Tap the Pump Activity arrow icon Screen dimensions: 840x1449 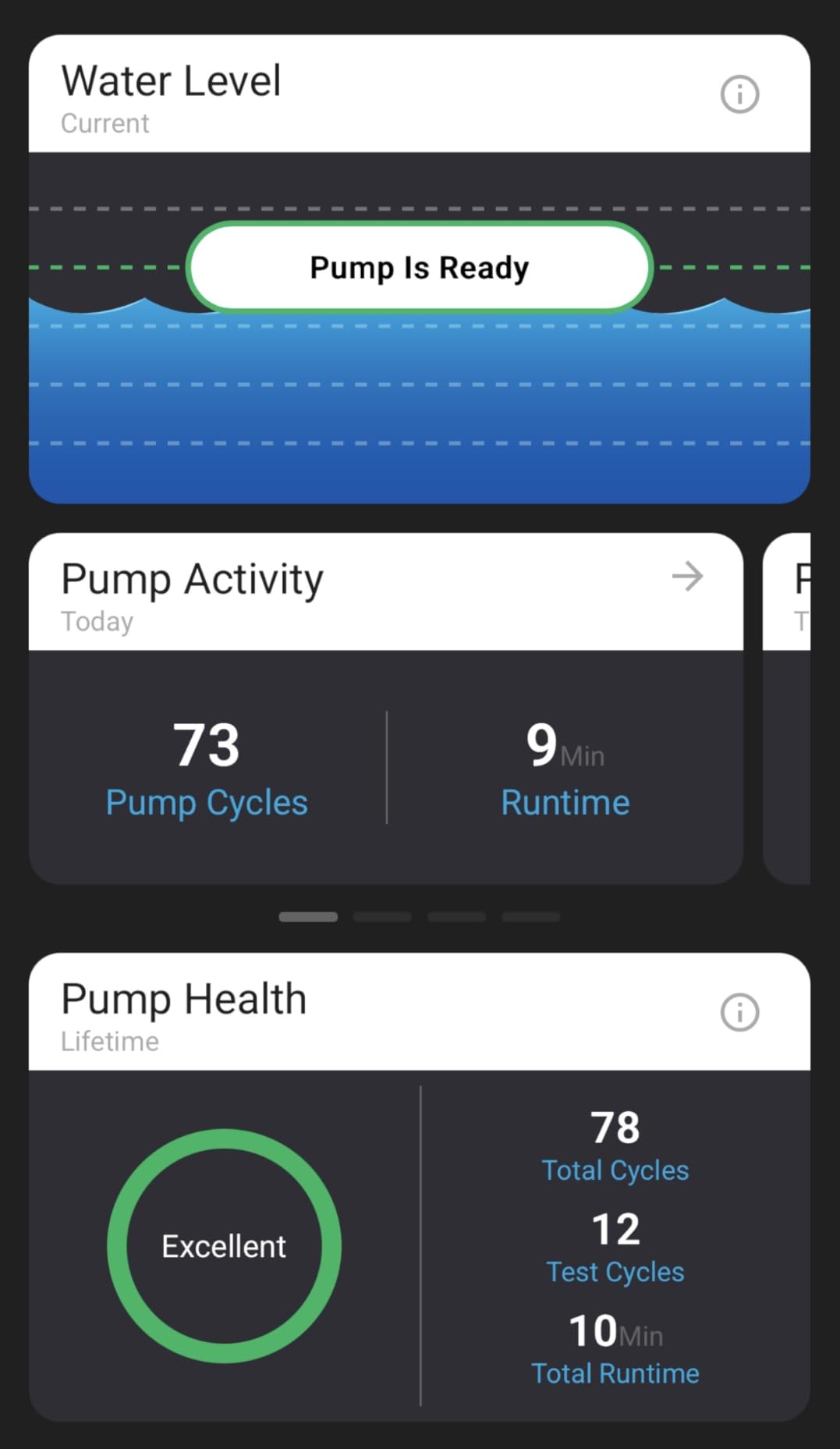687,577
